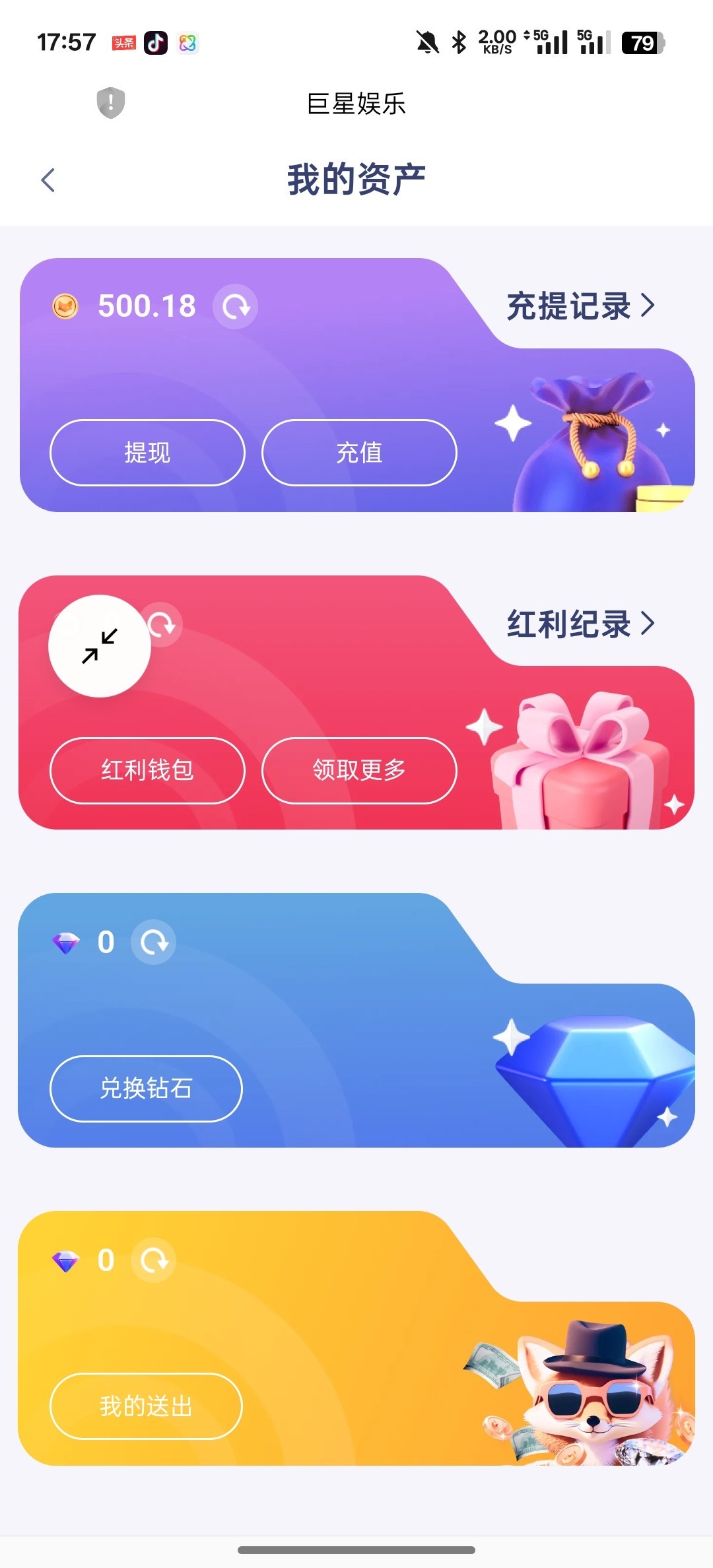Open 我的送出
713x1568 pixels.
click(146, 1406)
